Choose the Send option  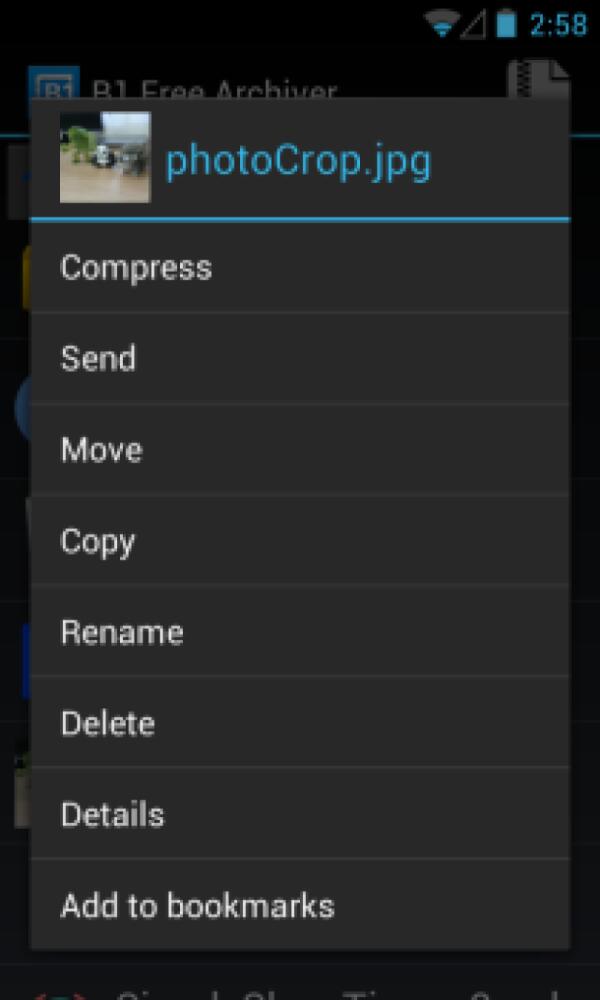click(x=300, y=359)
